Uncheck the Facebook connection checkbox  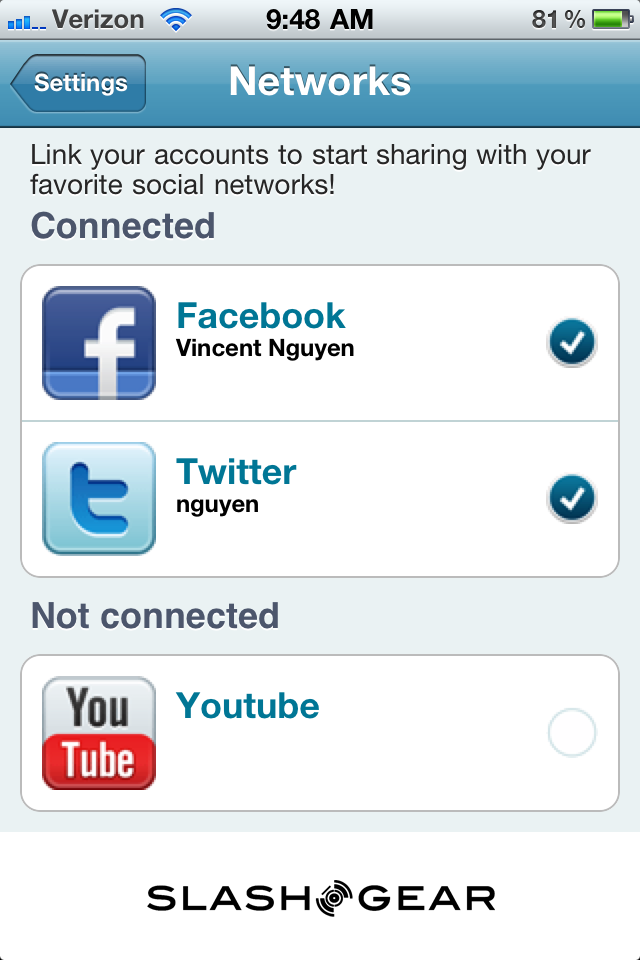pyautogui.click(x=572, y=343)
